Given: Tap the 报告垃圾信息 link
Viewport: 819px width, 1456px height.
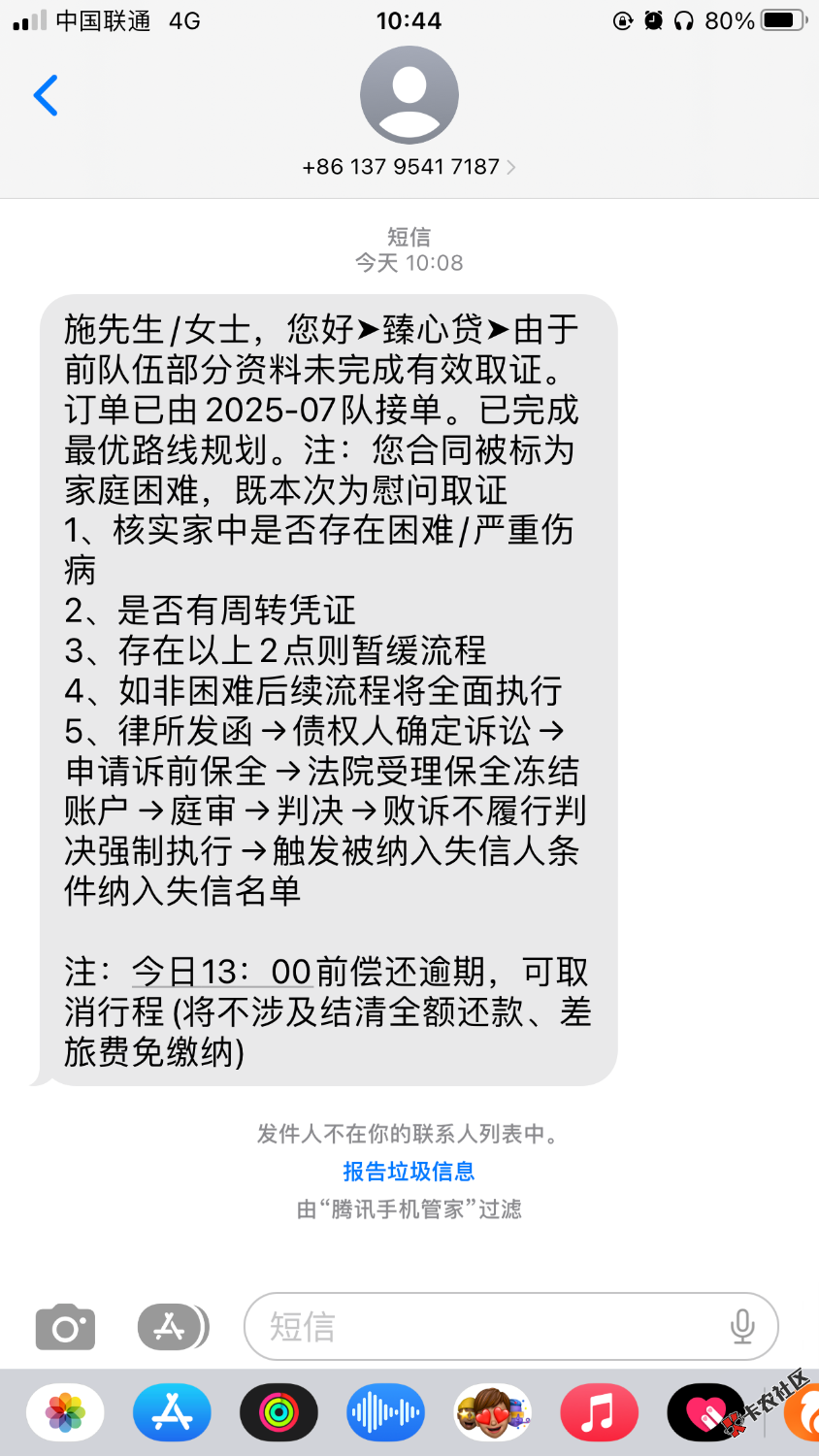Looking at the screenshot, I should tap(409, 1172).
